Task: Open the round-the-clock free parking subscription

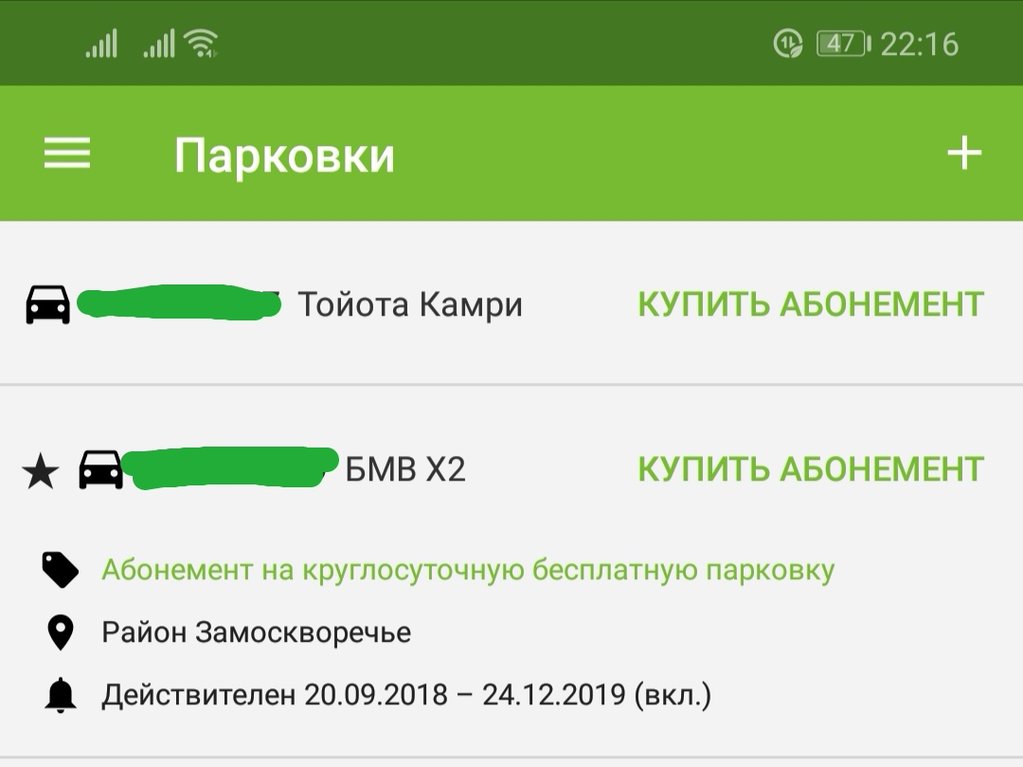Action: click(x=467, y=570)
